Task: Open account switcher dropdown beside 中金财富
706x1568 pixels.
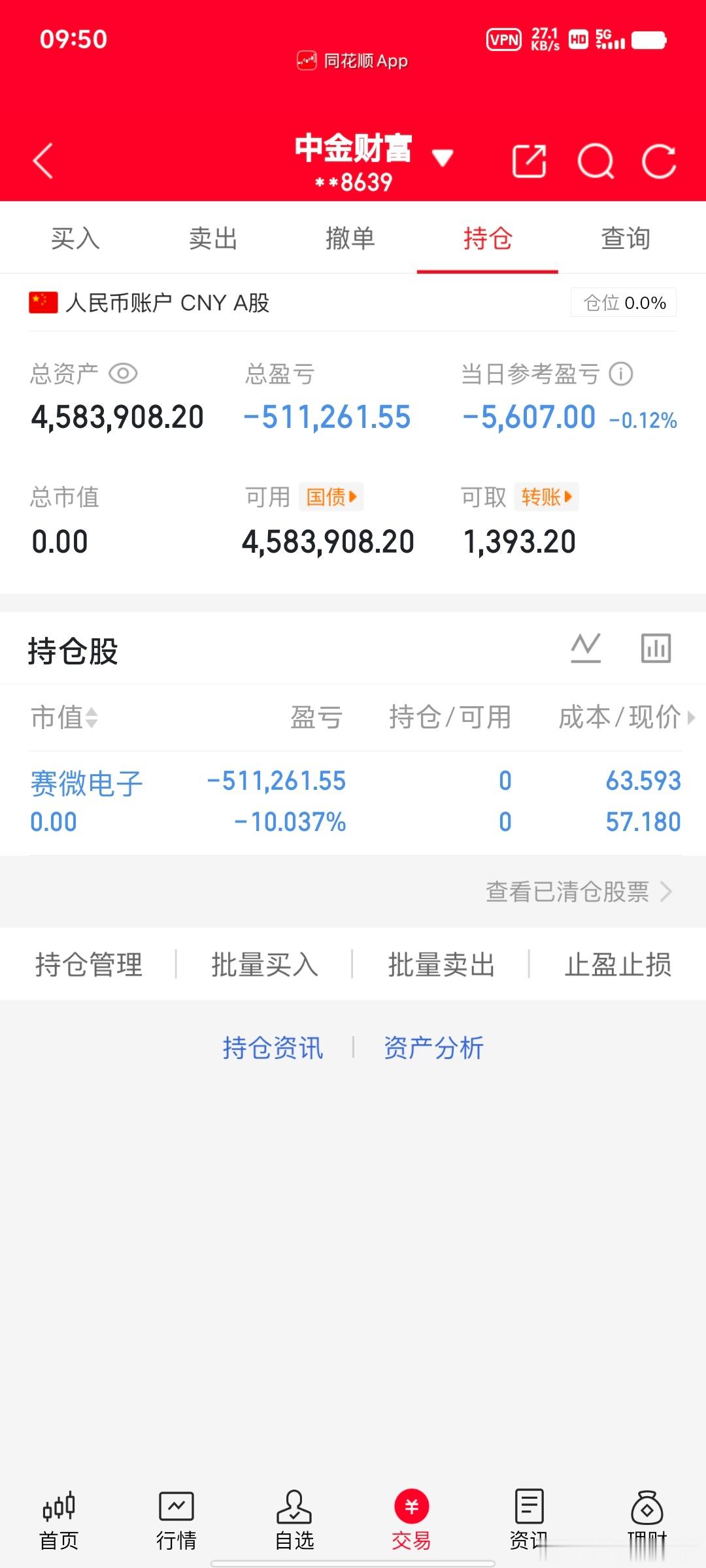Action: (x=443, y=158)
